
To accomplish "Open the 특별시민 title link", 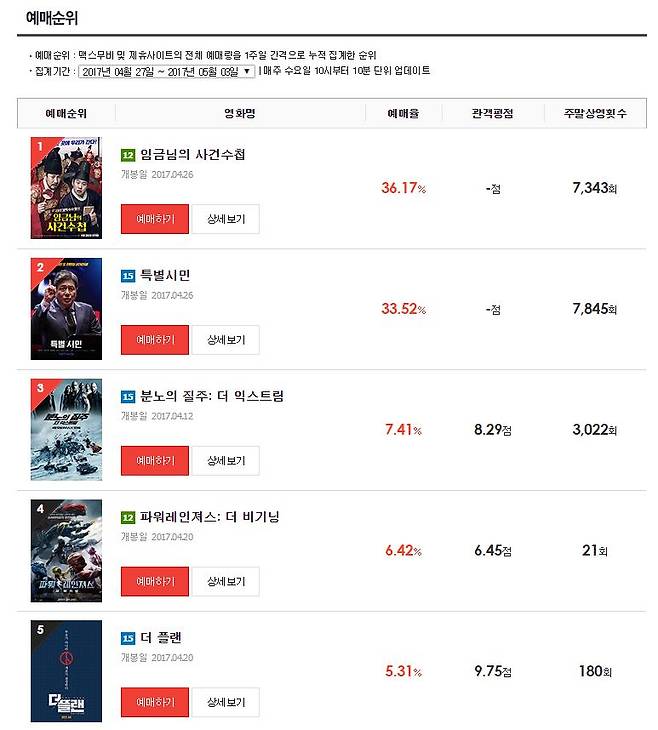I will pos(165,275).
